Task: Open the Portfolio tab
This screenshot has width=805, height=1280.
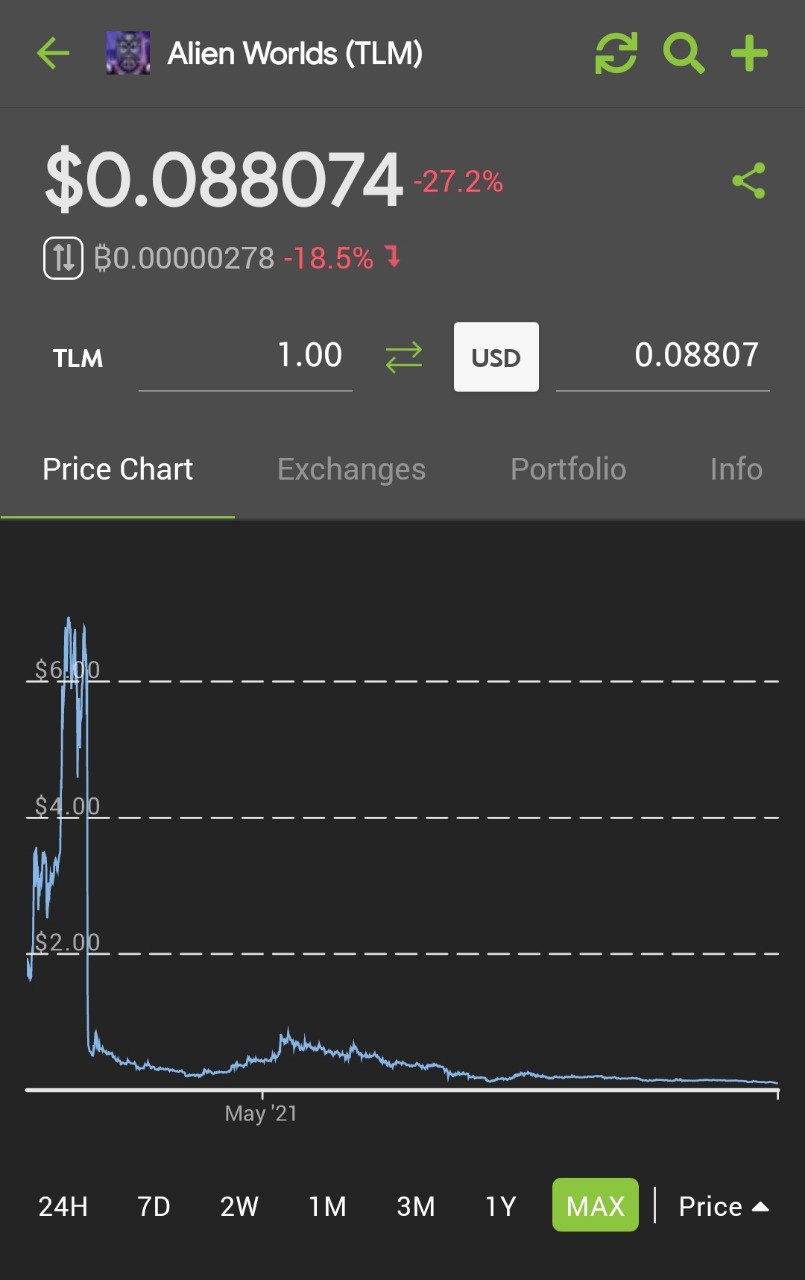Action: 568,469
